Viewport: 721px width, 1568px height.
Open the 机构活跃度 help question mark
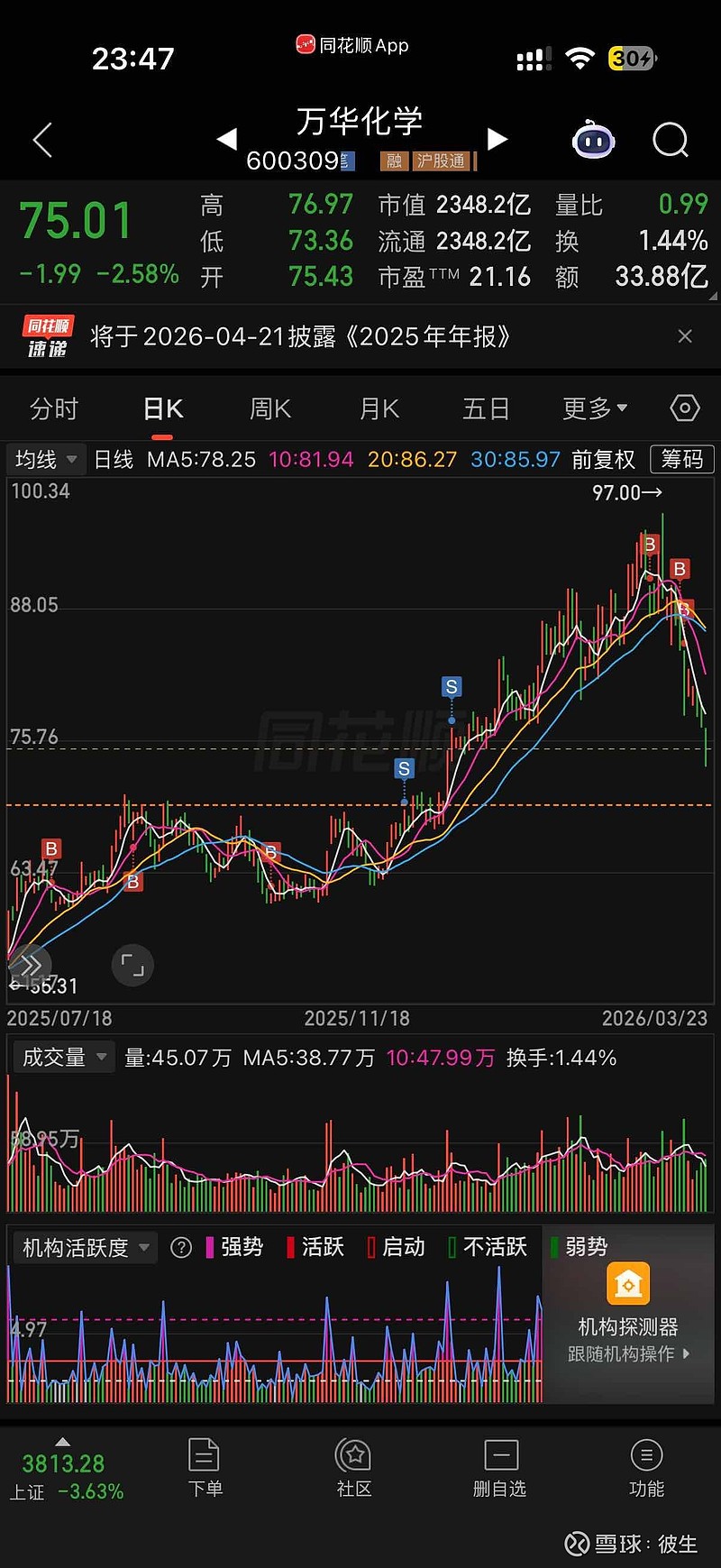point(181,1247)
